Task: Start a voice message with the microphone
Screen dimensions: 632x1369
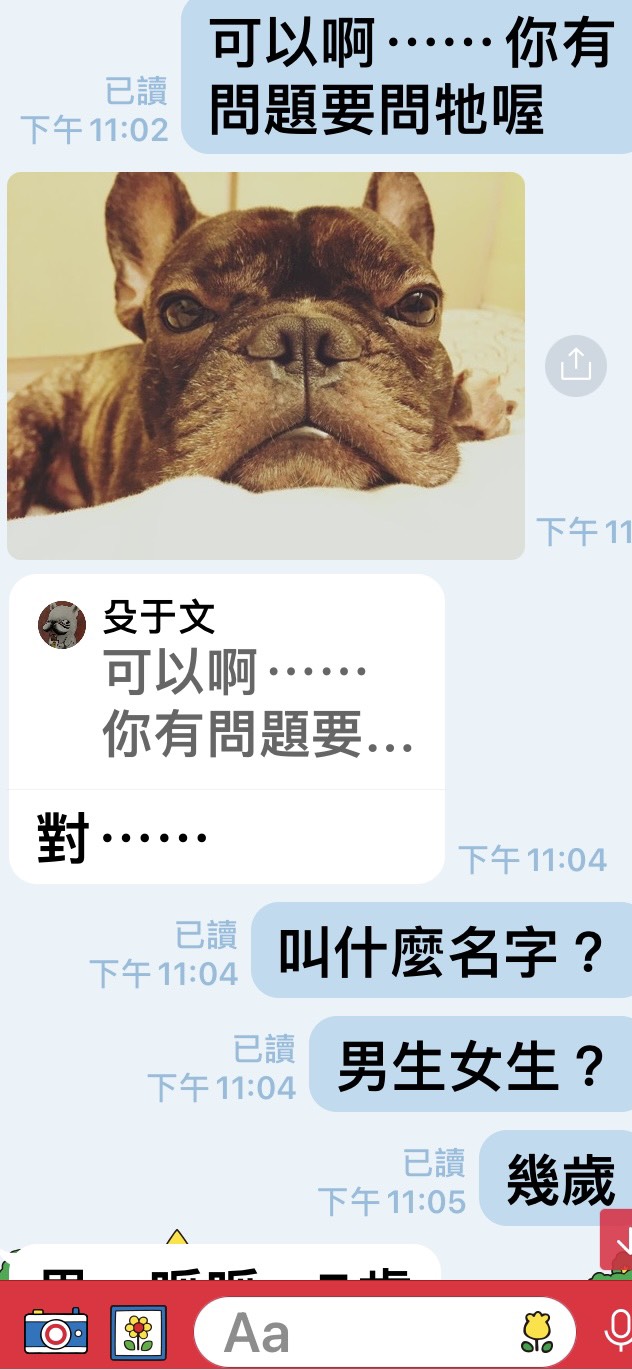Action: coord(617,1333)
